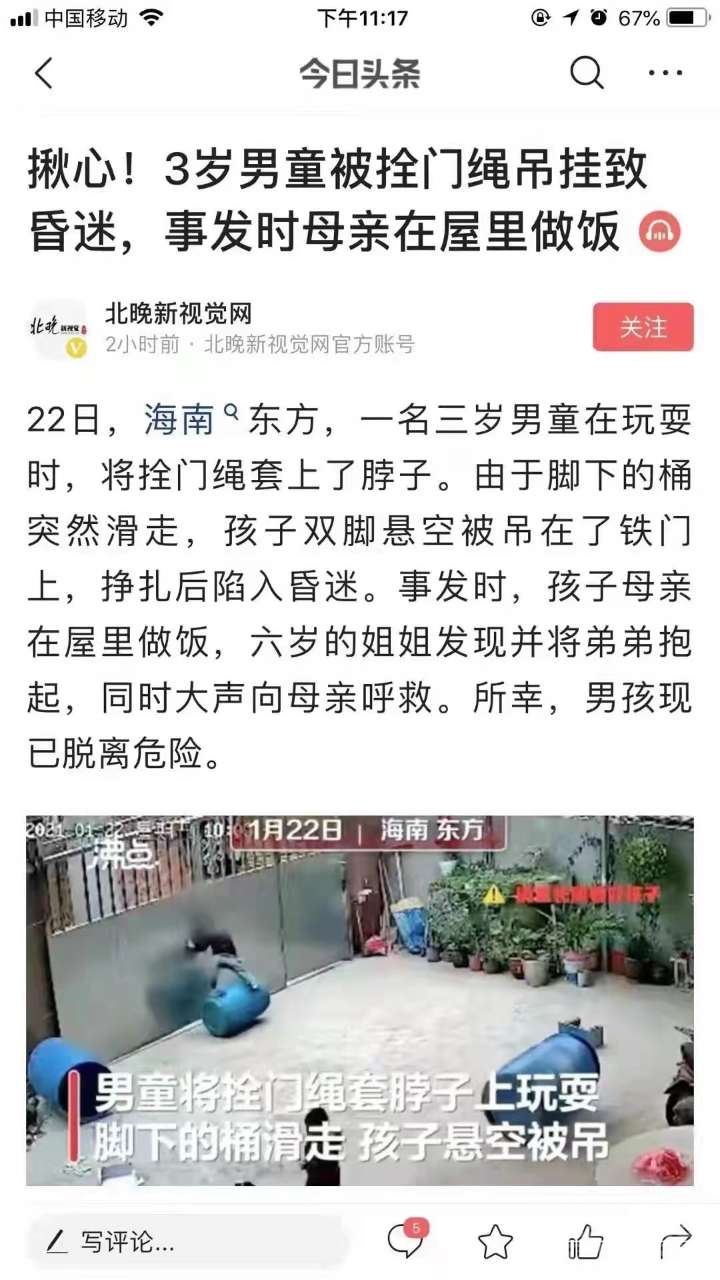The image size is (720, 1280).
Task: Open the three-dot overflow menu
Action: pyautogui.click(x=665, y=73)
